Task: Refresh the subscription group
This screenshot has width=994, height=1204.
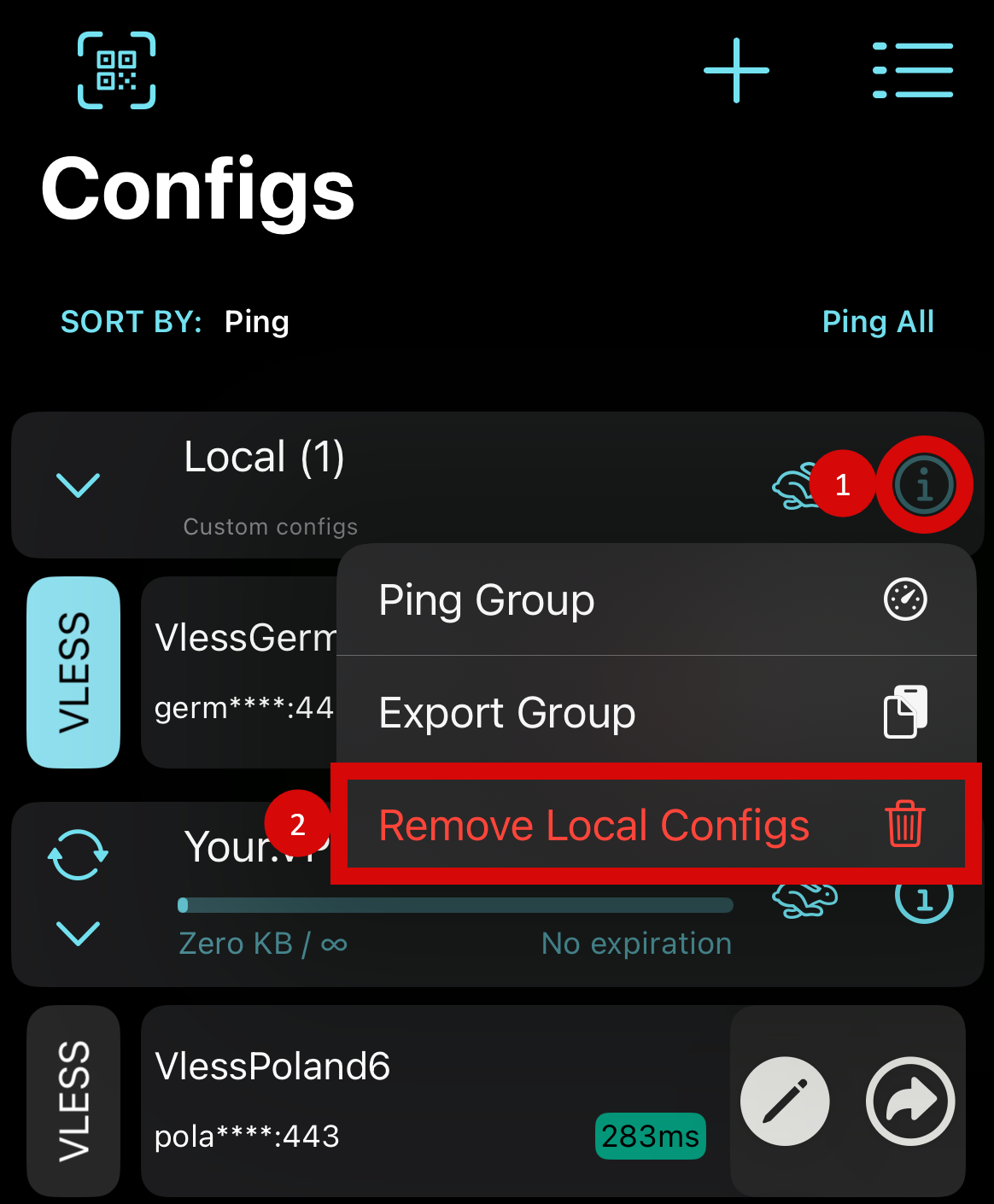Action: pos(78,854)
